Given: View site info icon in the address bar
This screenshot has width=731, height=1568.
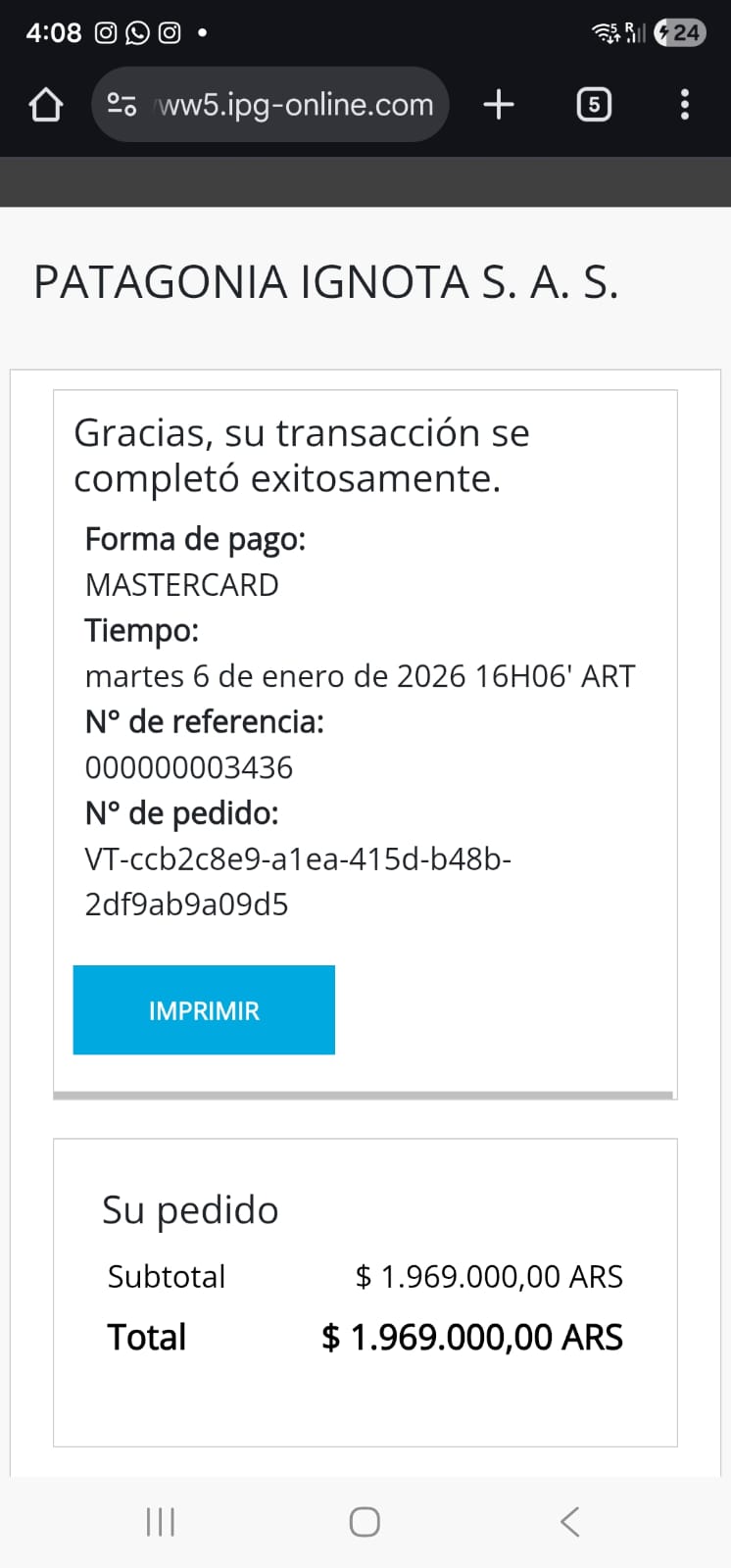Looking at the screenshot, I should (x=122, y=105).
